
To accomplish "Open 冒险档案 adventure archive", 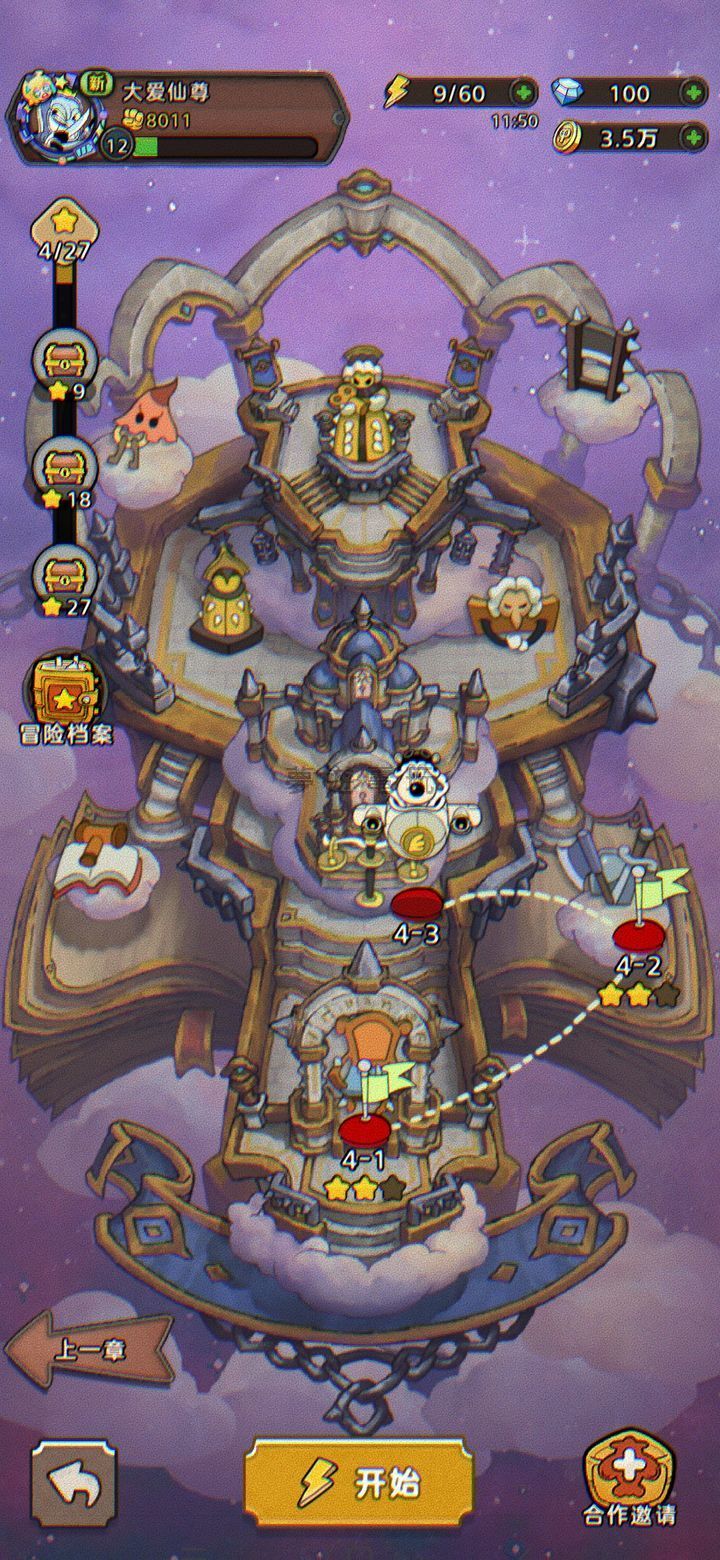I will [66, 695].
